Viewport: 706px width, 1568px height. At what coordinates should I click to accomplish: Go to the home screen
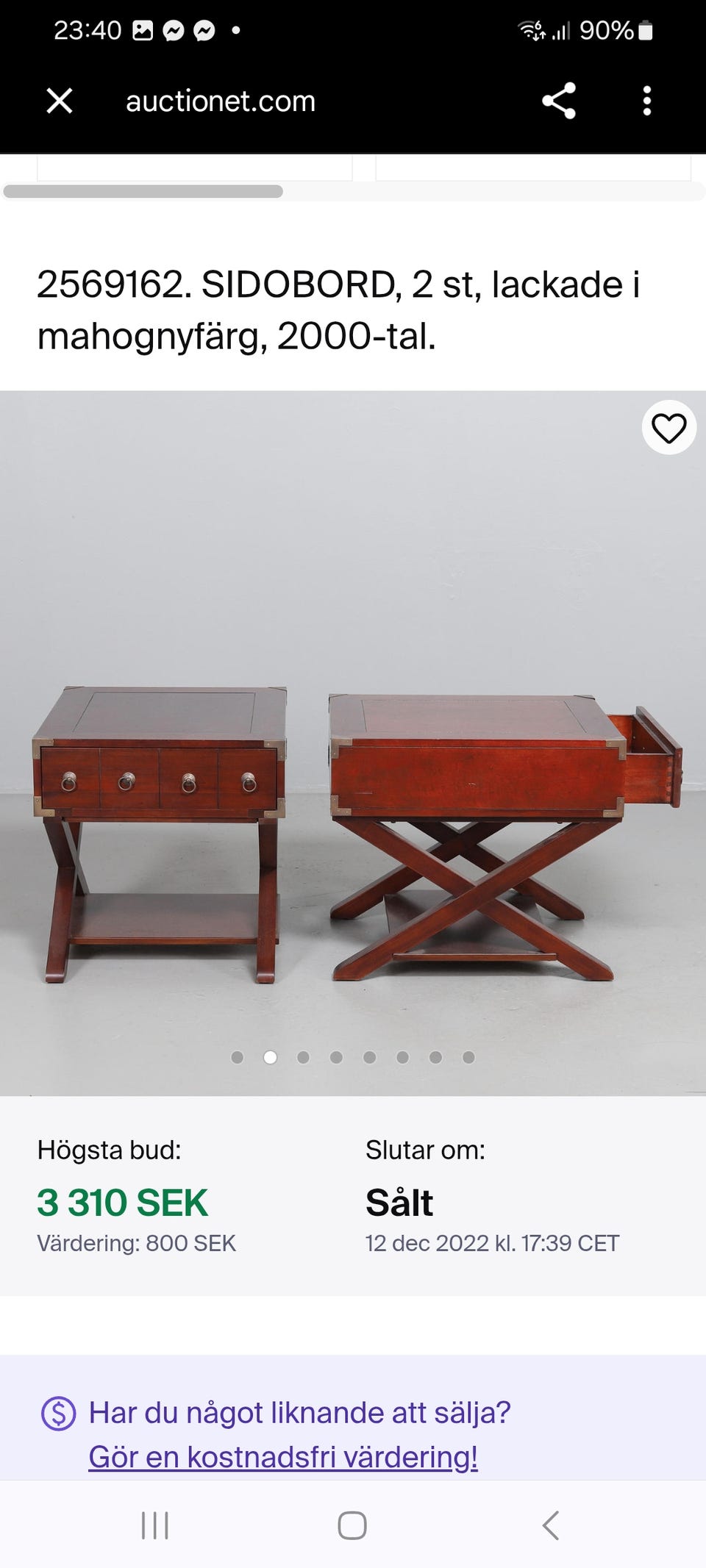[352, 1525]
